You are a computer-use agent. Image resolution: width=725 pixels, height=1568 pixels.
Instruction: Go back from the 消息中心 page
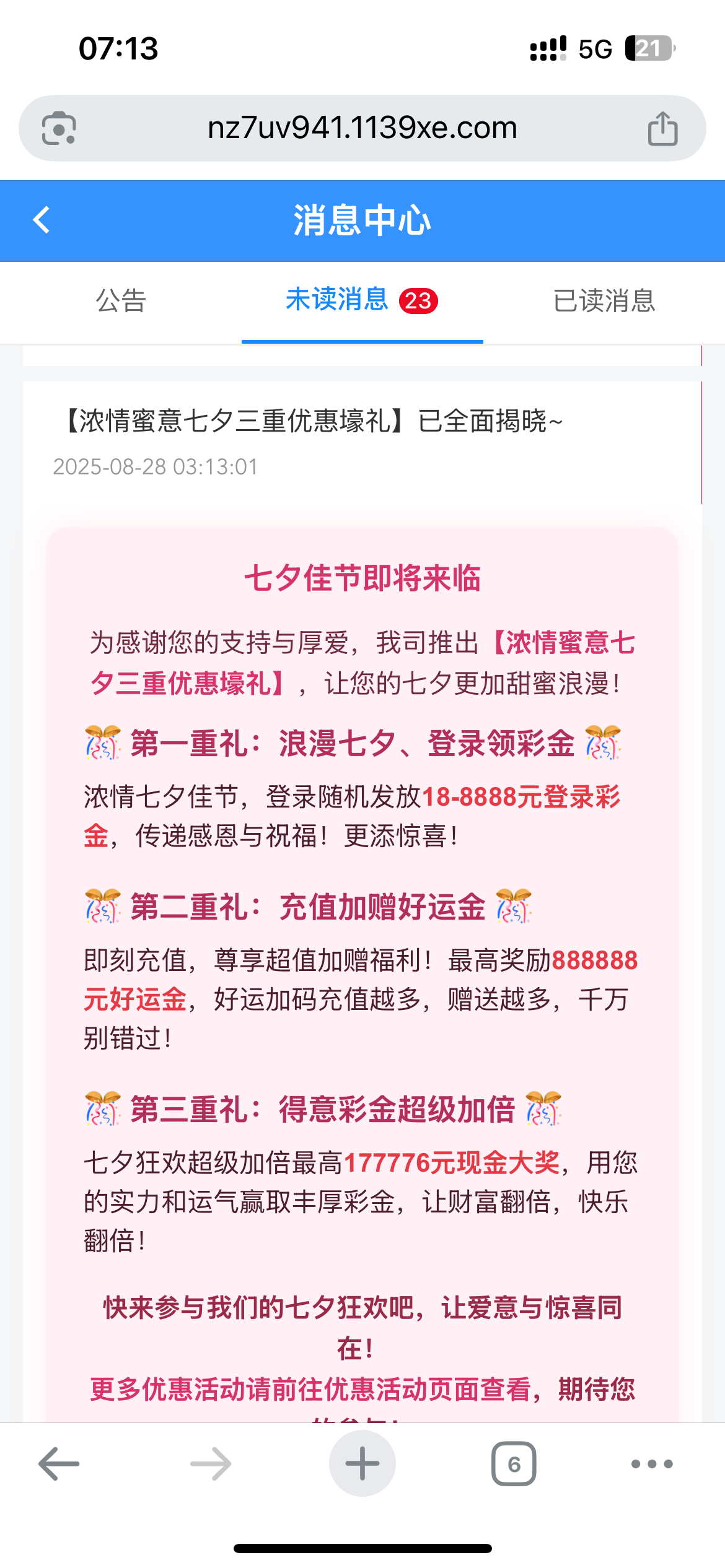[42, 220]
